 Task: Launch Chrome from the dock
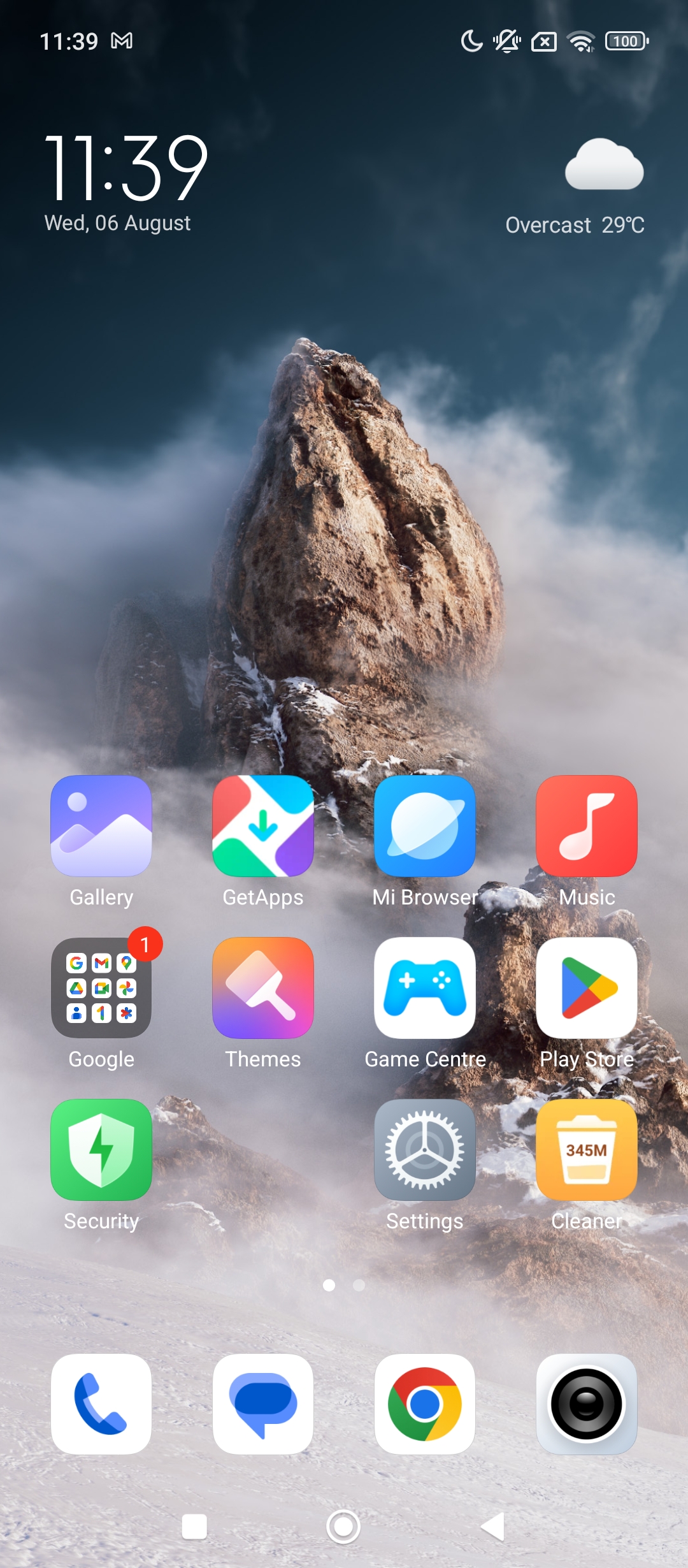coord(425,1404)
